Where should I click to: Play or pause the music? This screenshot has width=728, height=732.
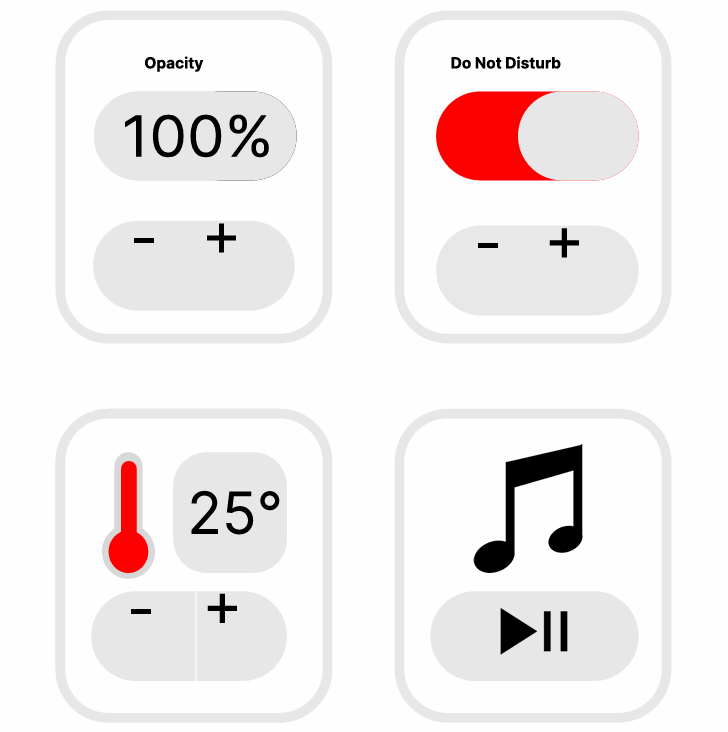click(534, 632)
